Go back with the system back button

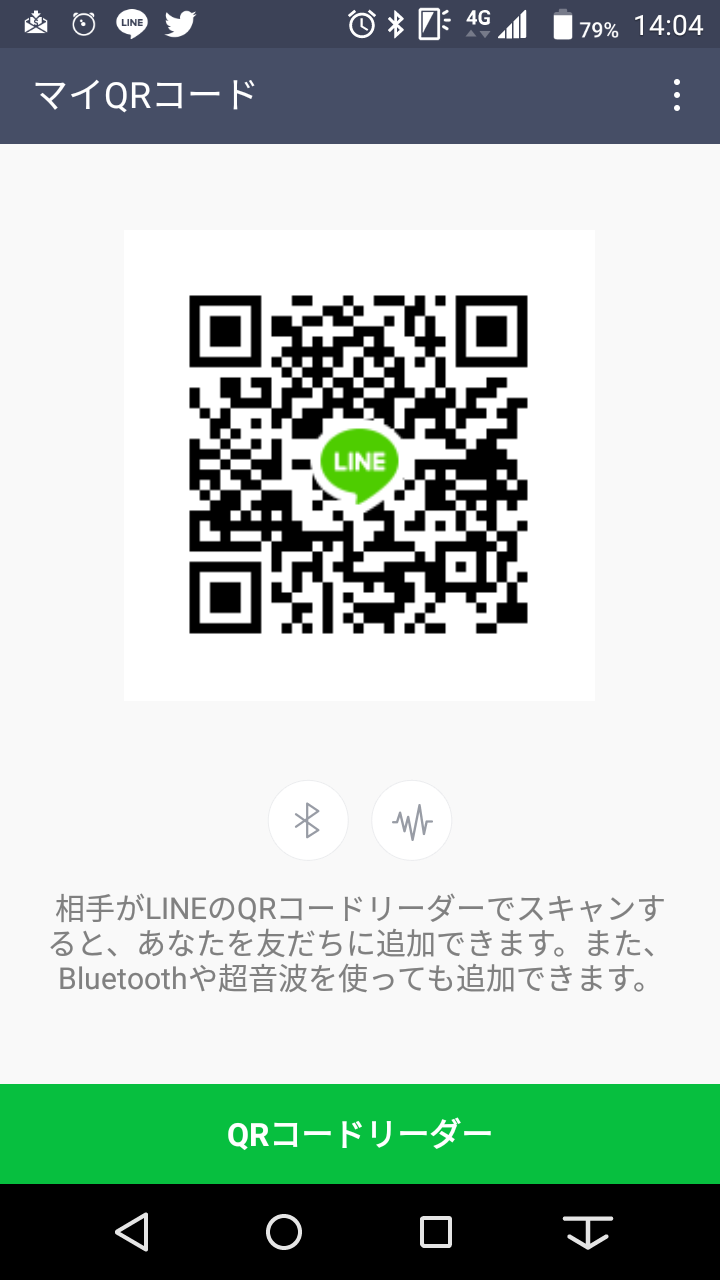coord(132,1232)
